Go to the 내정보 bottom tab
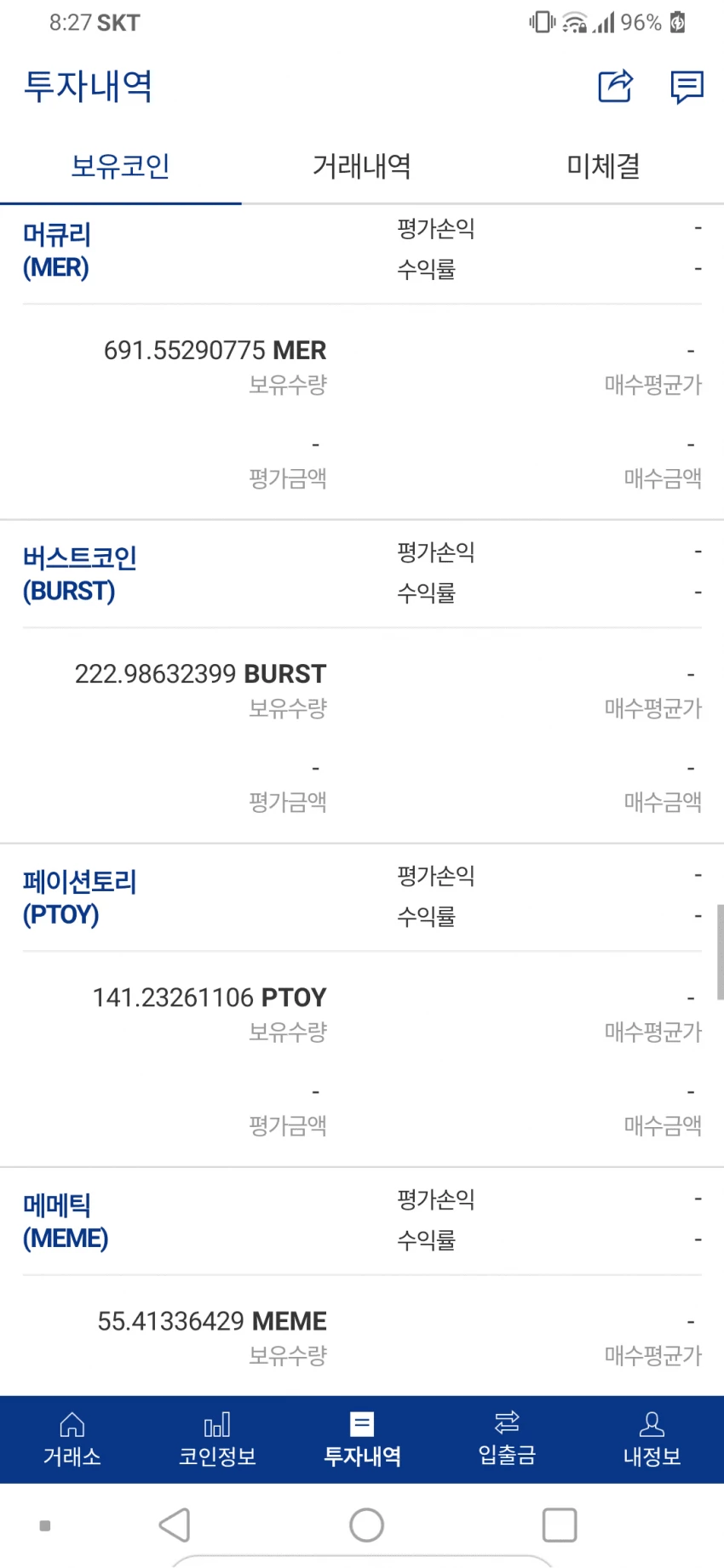 click(652, 1439)
